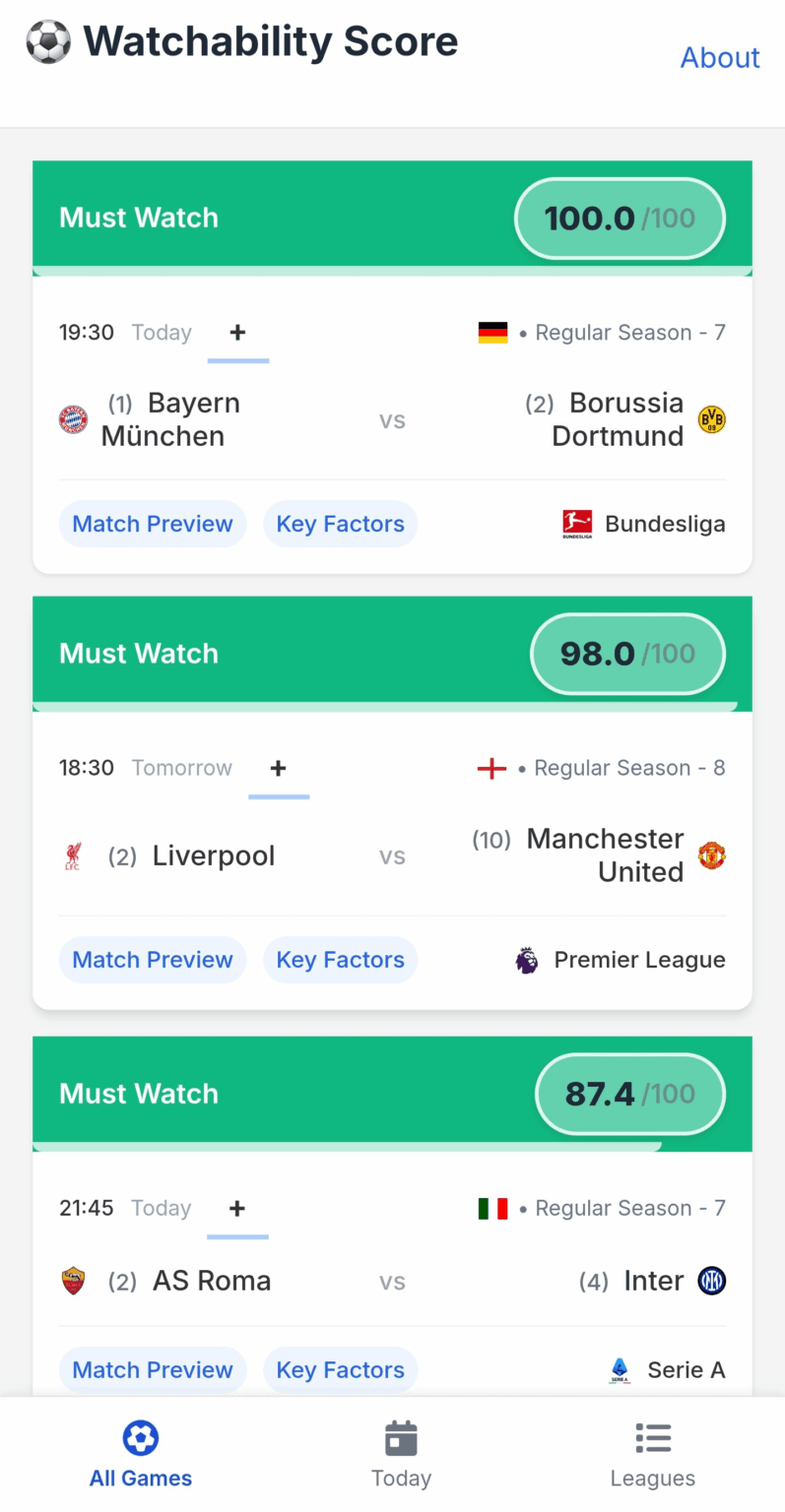785x1512 pixels.
Task: Expand the plus button on the Roma match
Action: [x=237, y=1209]
